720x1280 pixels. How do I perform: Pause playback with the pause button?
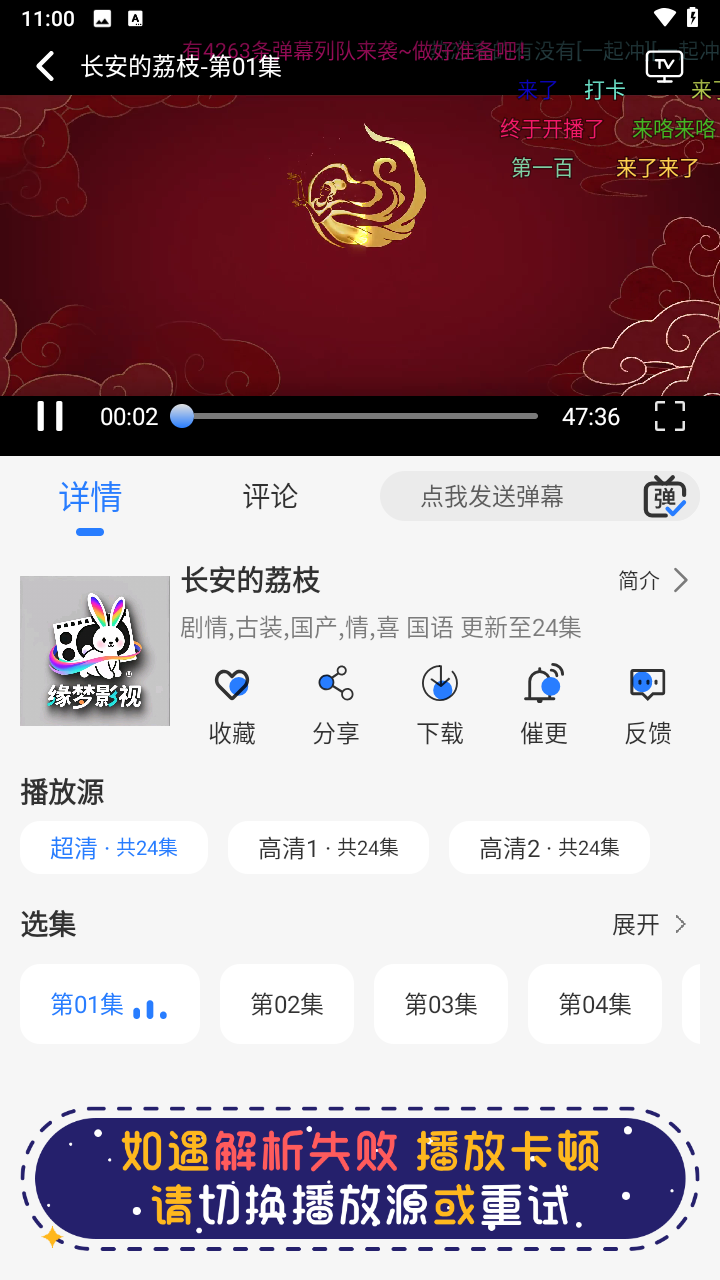pyautogui.click(x=50, y=416)
